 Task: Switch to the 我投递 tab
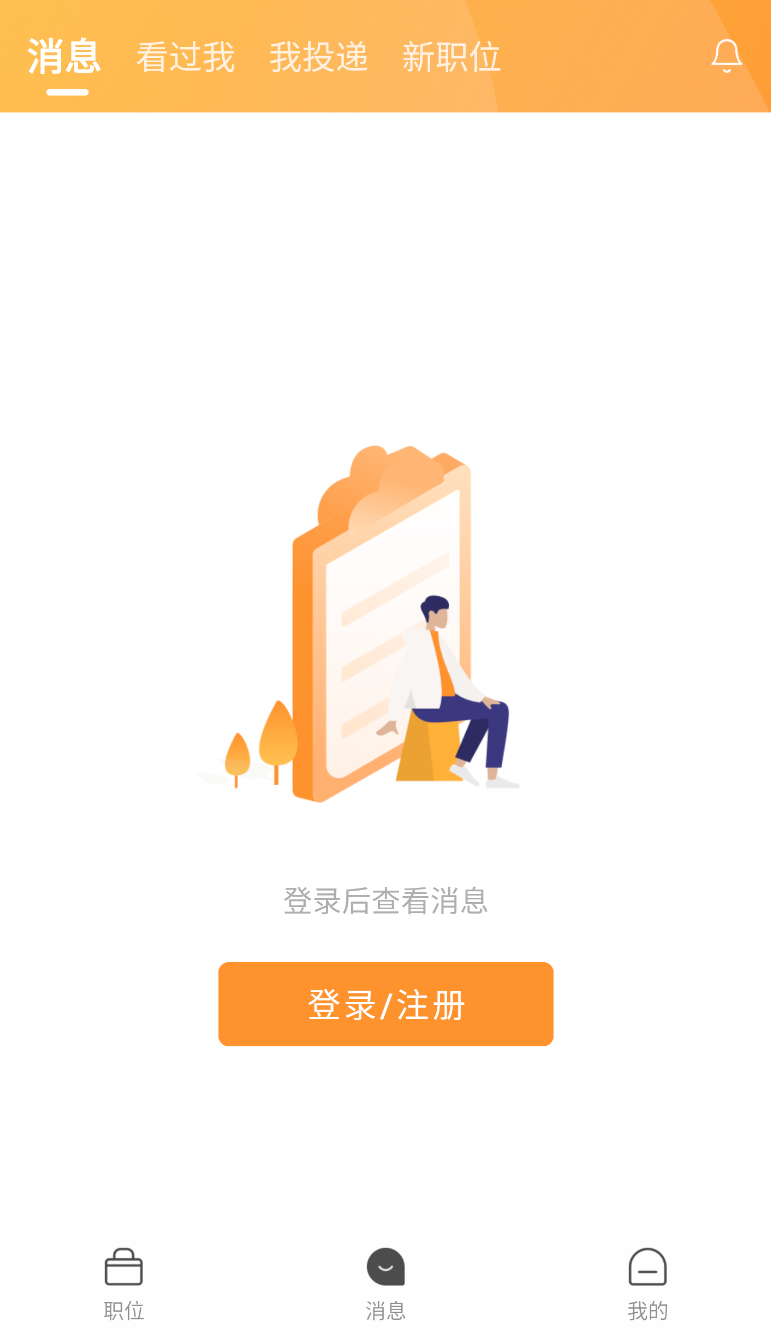click(319, 57)
